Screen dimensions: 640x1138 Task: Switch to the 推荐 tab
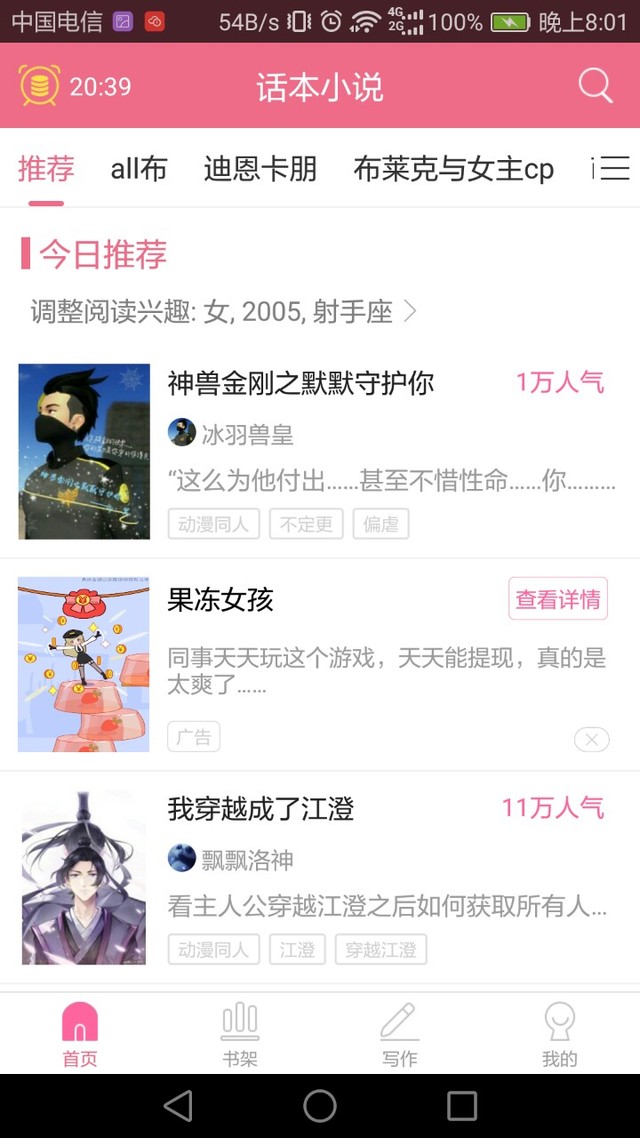coord(46,169)
